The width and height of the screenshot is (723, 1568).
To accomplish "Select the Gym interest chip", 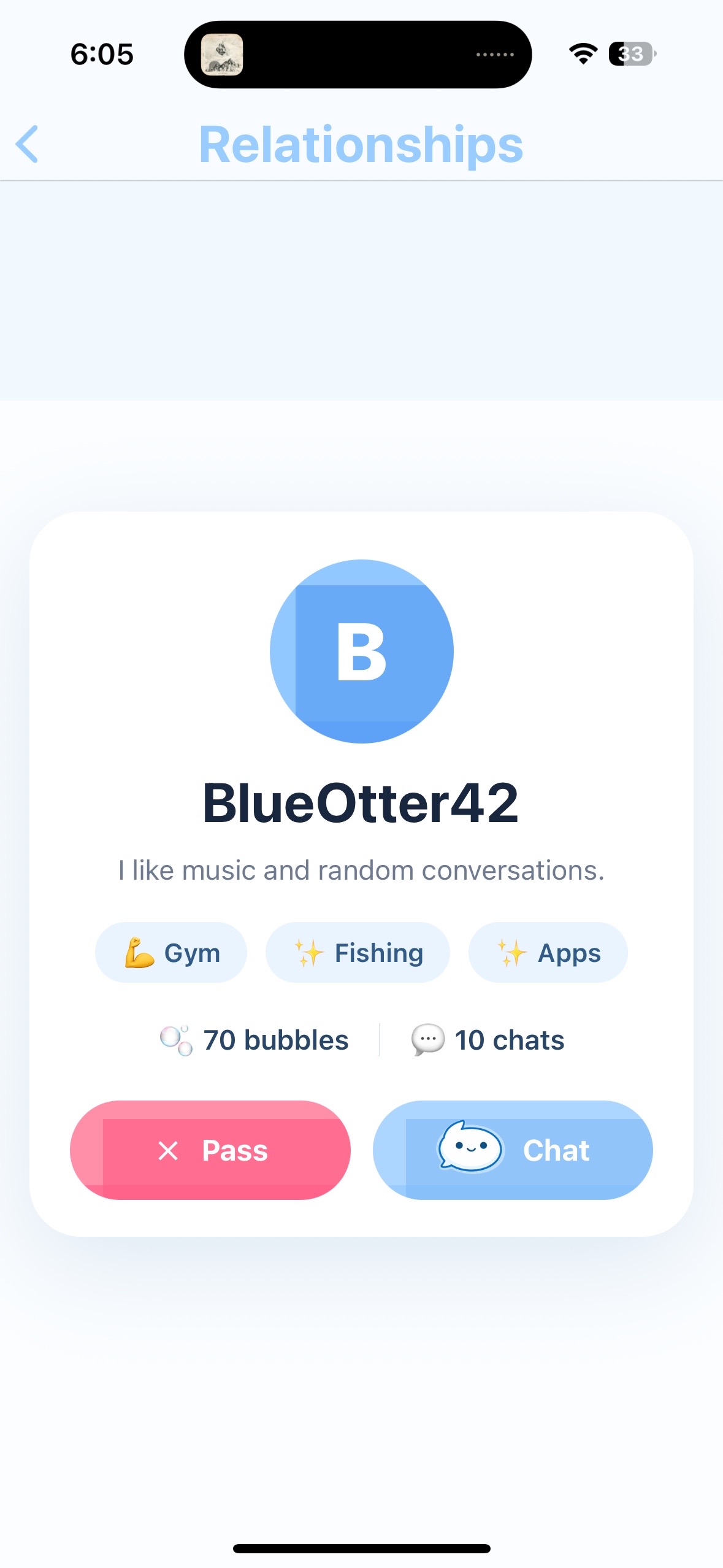I will click(171, 953).
